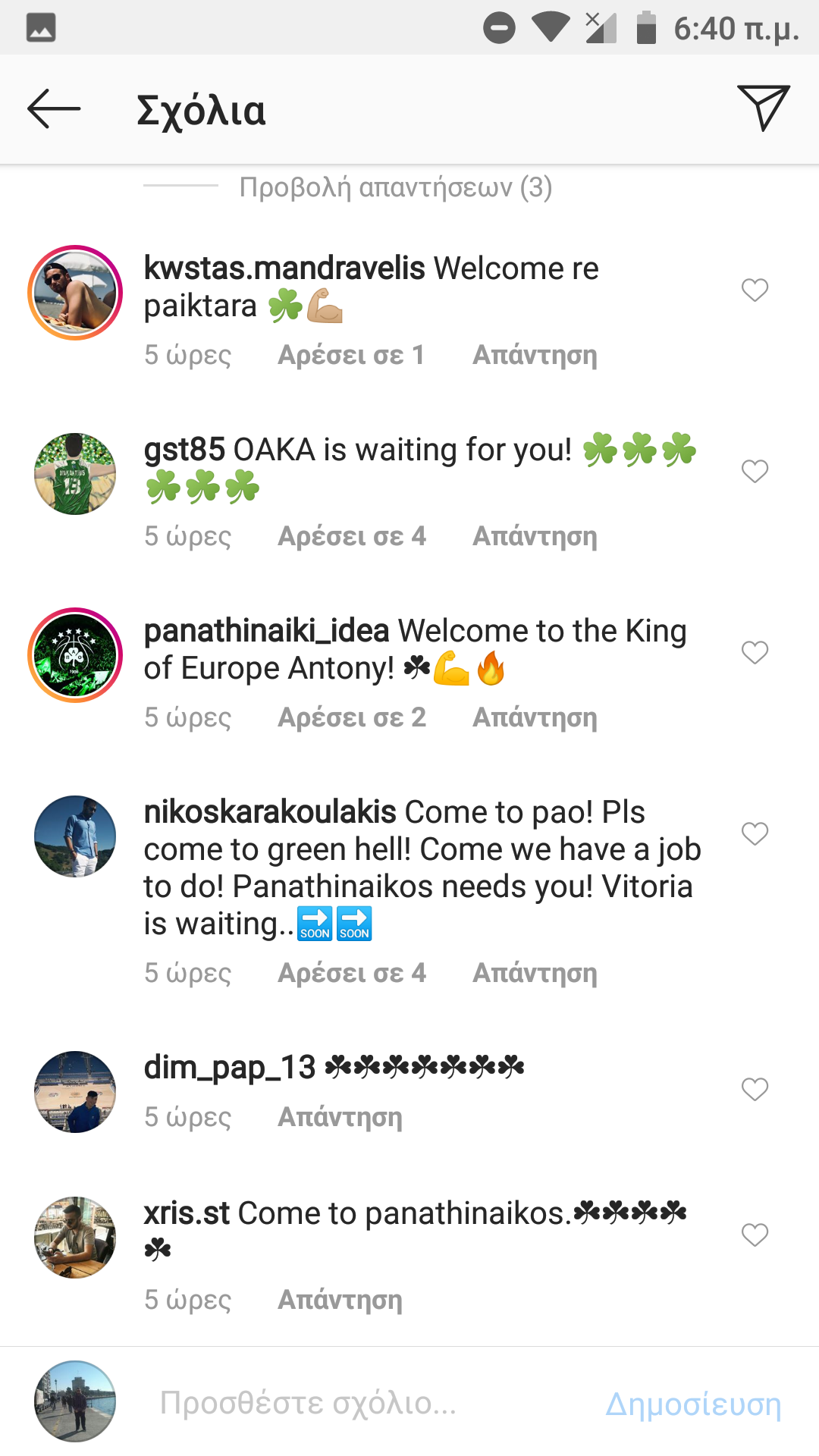Viewport: 819px width, 1456px height.
Task: Reply to dim_pap_13's comment
Action: pos(340,1117)
